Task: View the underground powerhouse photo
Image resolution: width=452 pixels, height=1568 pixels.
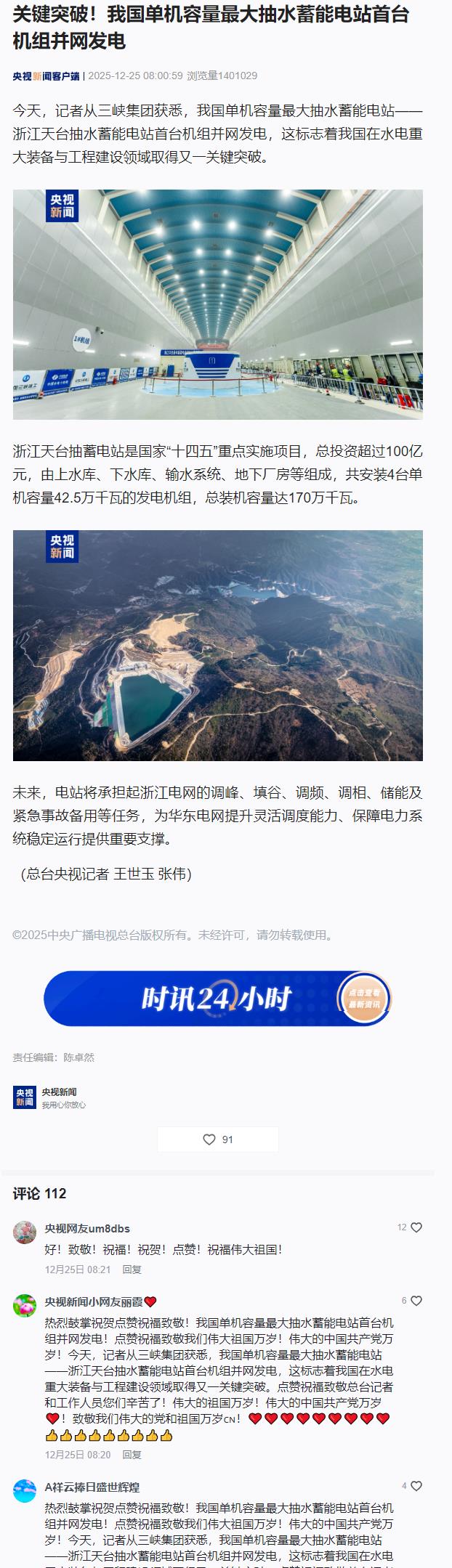Action: coord(217,304)
